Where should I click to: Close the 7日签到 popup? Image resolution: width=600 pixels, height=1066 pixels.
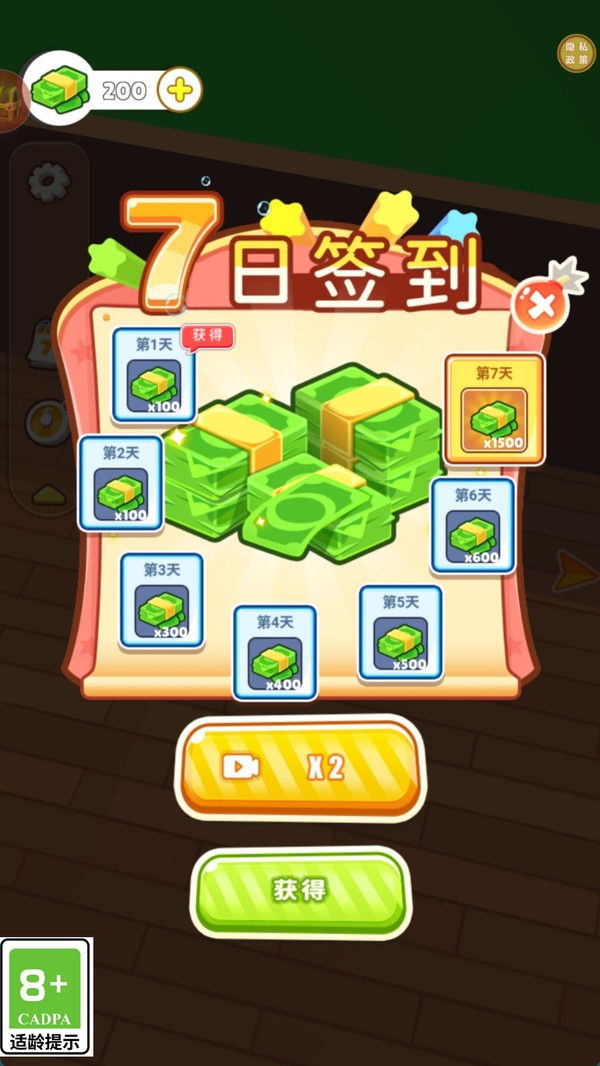(x=541, y=306)
